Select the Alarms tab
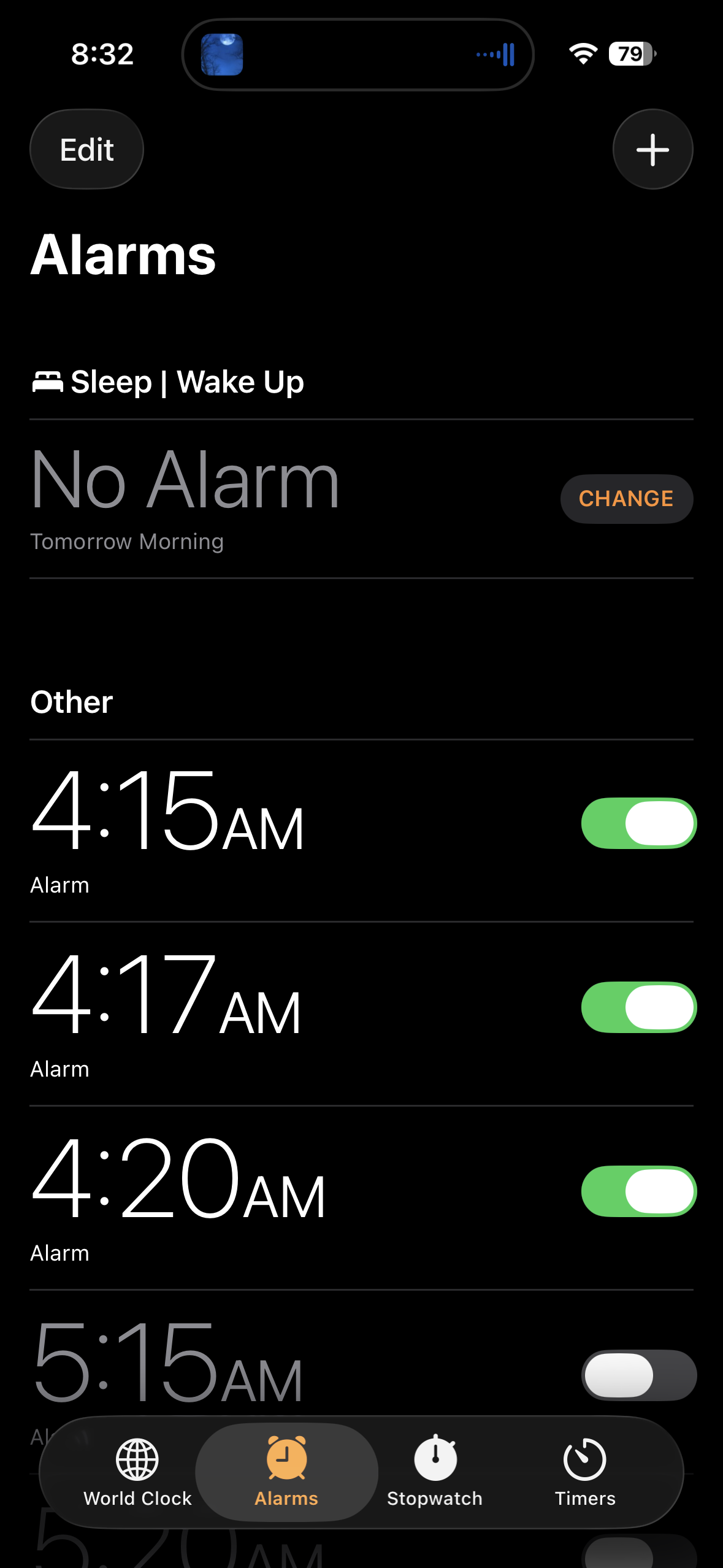The image size is (723, 1568). [x=286, y=1472]
